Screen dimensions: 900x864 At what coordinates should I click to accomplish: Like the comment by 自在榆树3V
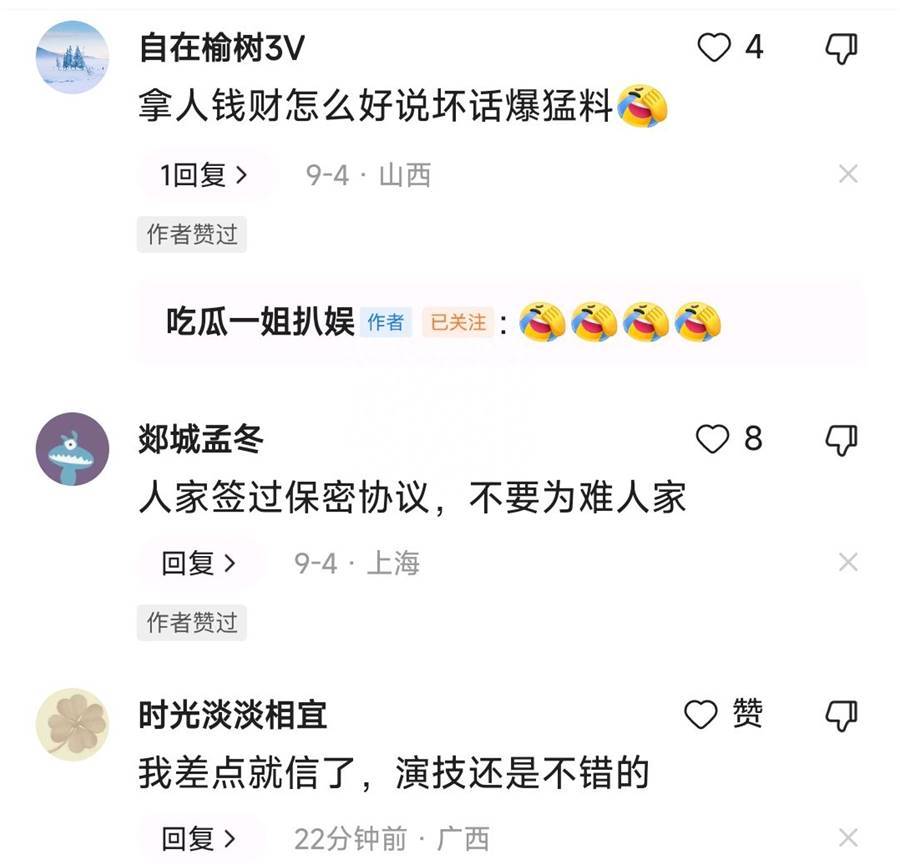coord(714,47)
